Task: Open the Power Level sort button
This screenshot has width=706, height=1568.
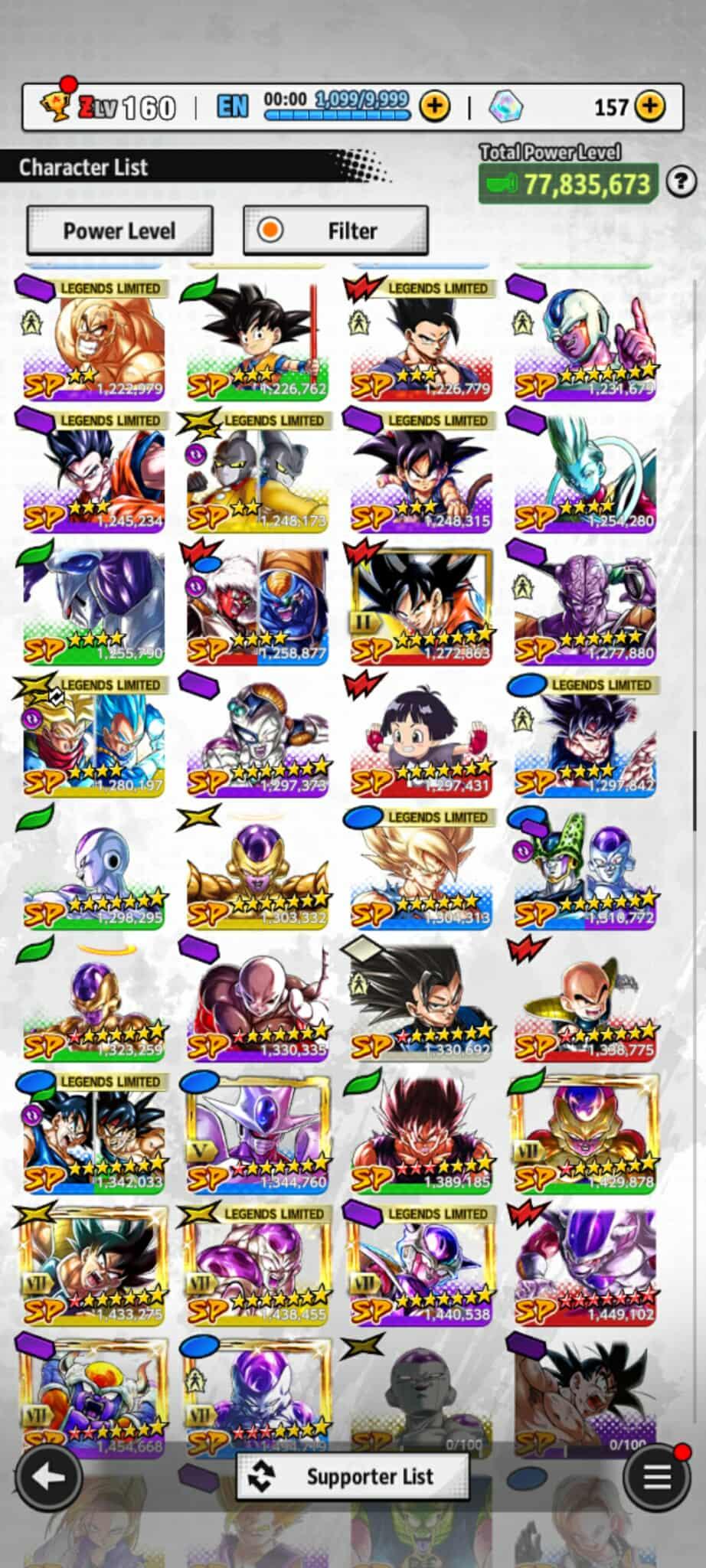Action: coord(119,230)
